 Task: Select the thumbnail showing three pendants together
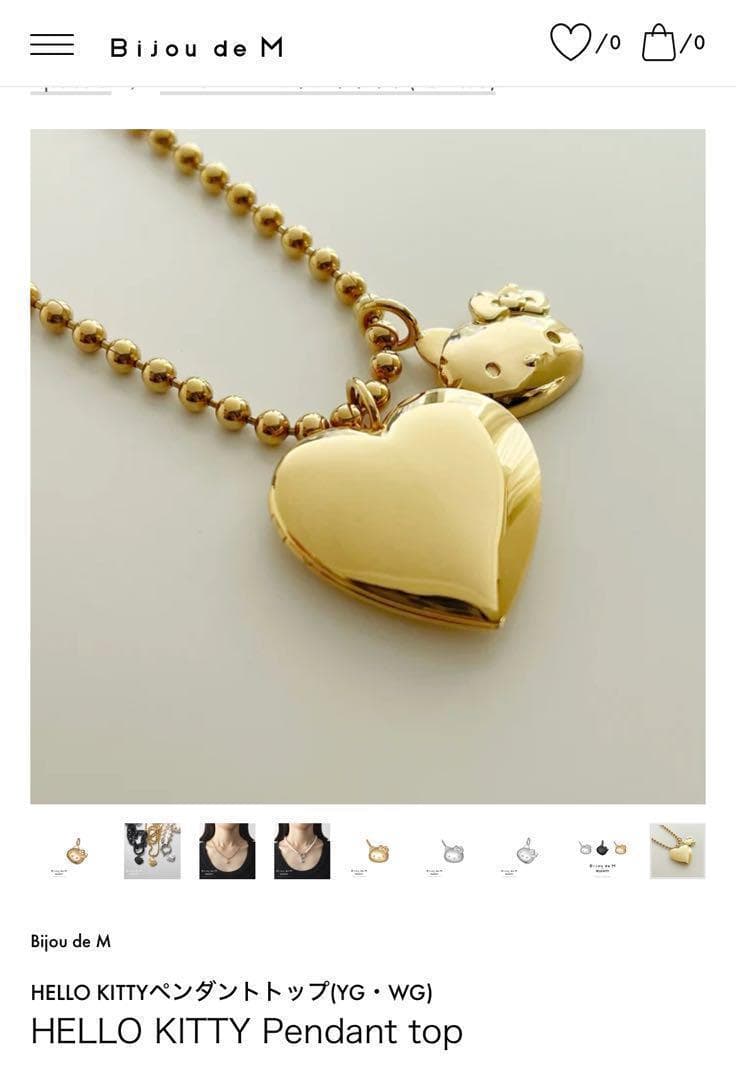click(x=602, y=851)
